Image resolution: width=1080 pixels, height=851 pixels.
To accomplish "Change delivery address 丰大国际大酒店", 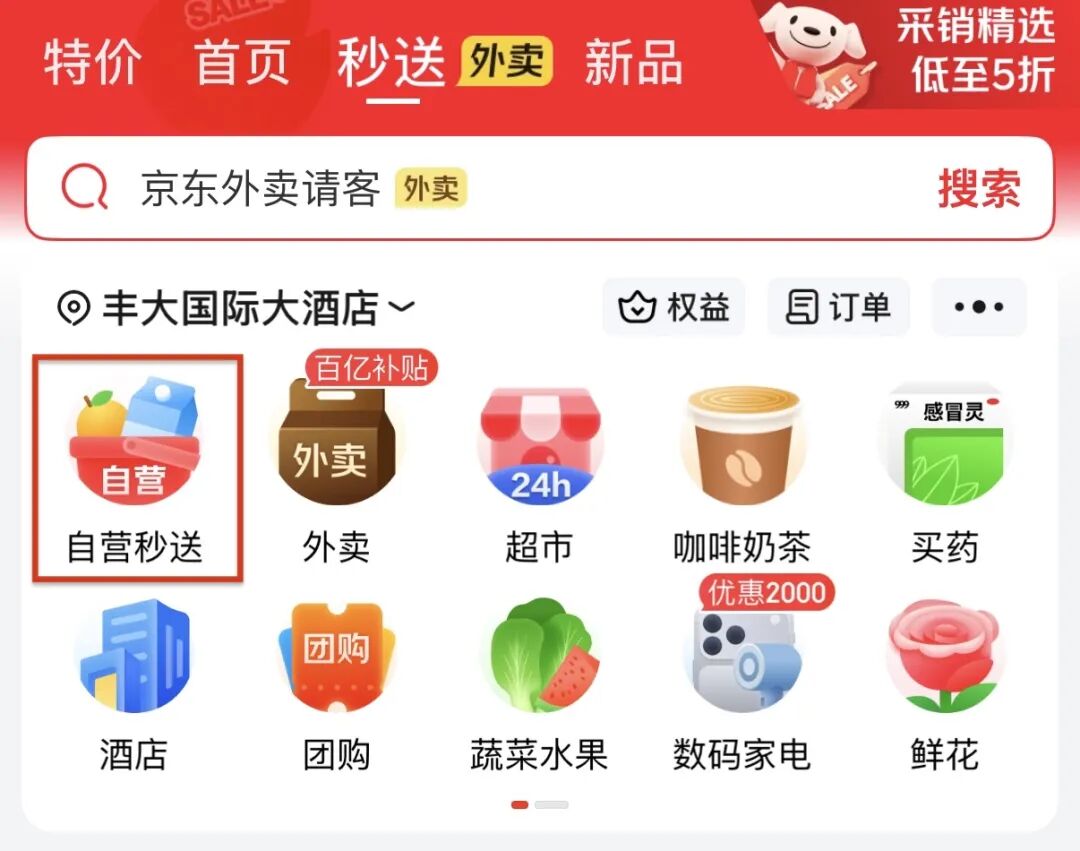I will point(236,309).
